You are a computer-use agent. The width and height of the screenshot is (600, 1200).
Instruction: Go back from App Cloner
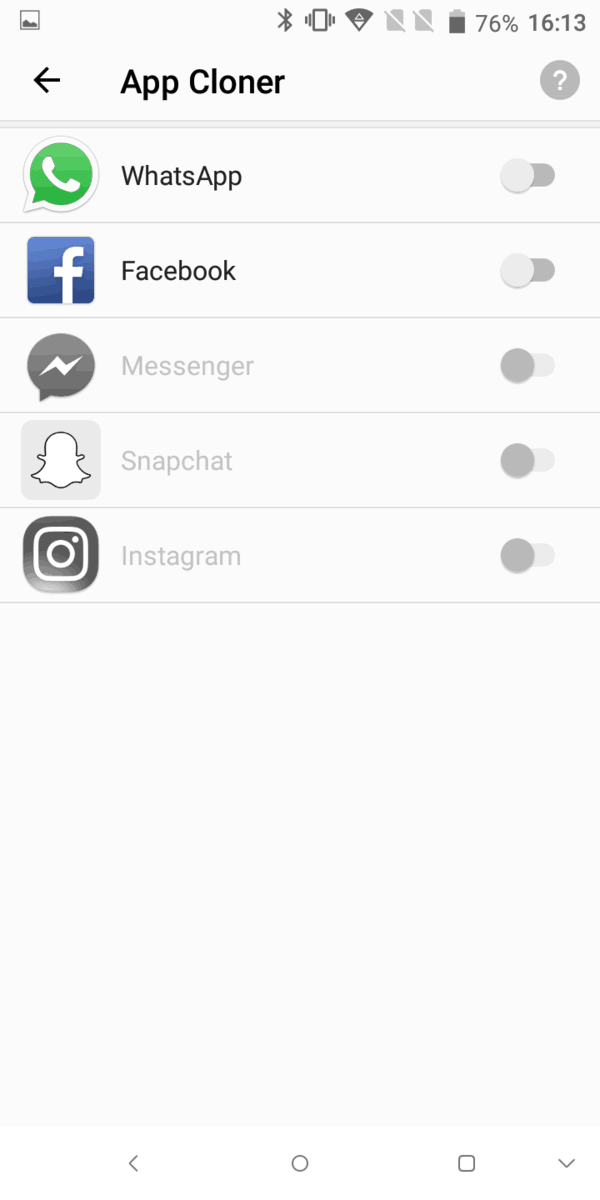(47, 81)
